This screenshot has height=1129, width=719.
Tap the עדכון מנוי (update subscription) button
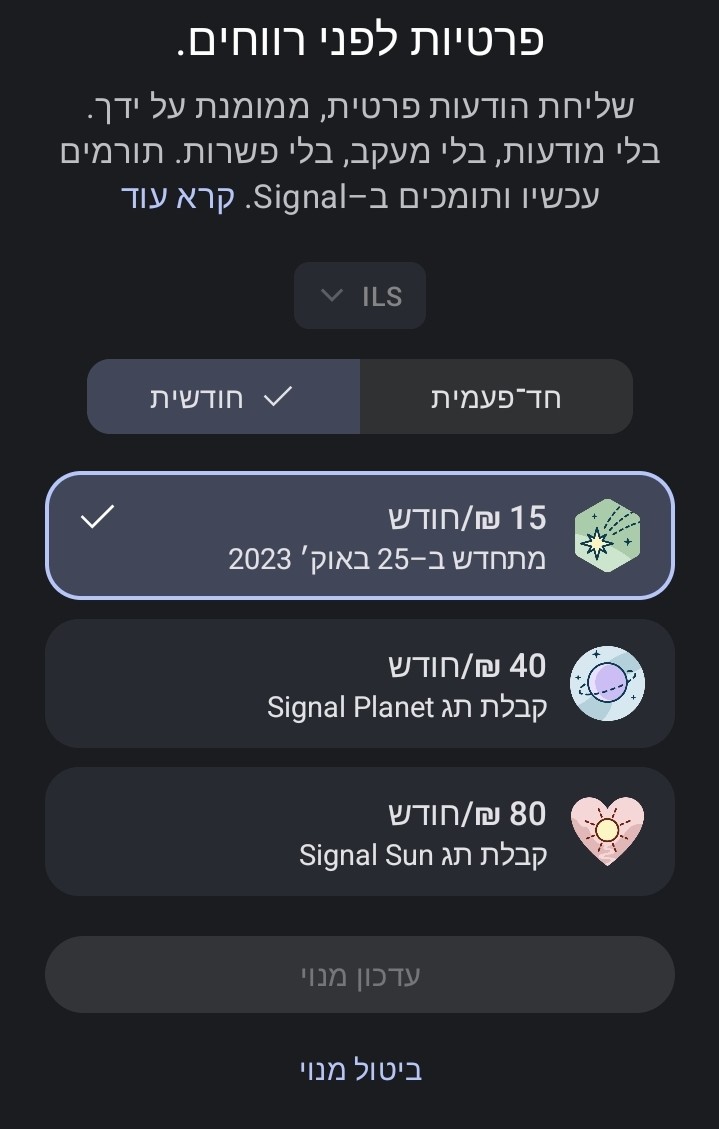pyautogui.click(x=360, y=975)
